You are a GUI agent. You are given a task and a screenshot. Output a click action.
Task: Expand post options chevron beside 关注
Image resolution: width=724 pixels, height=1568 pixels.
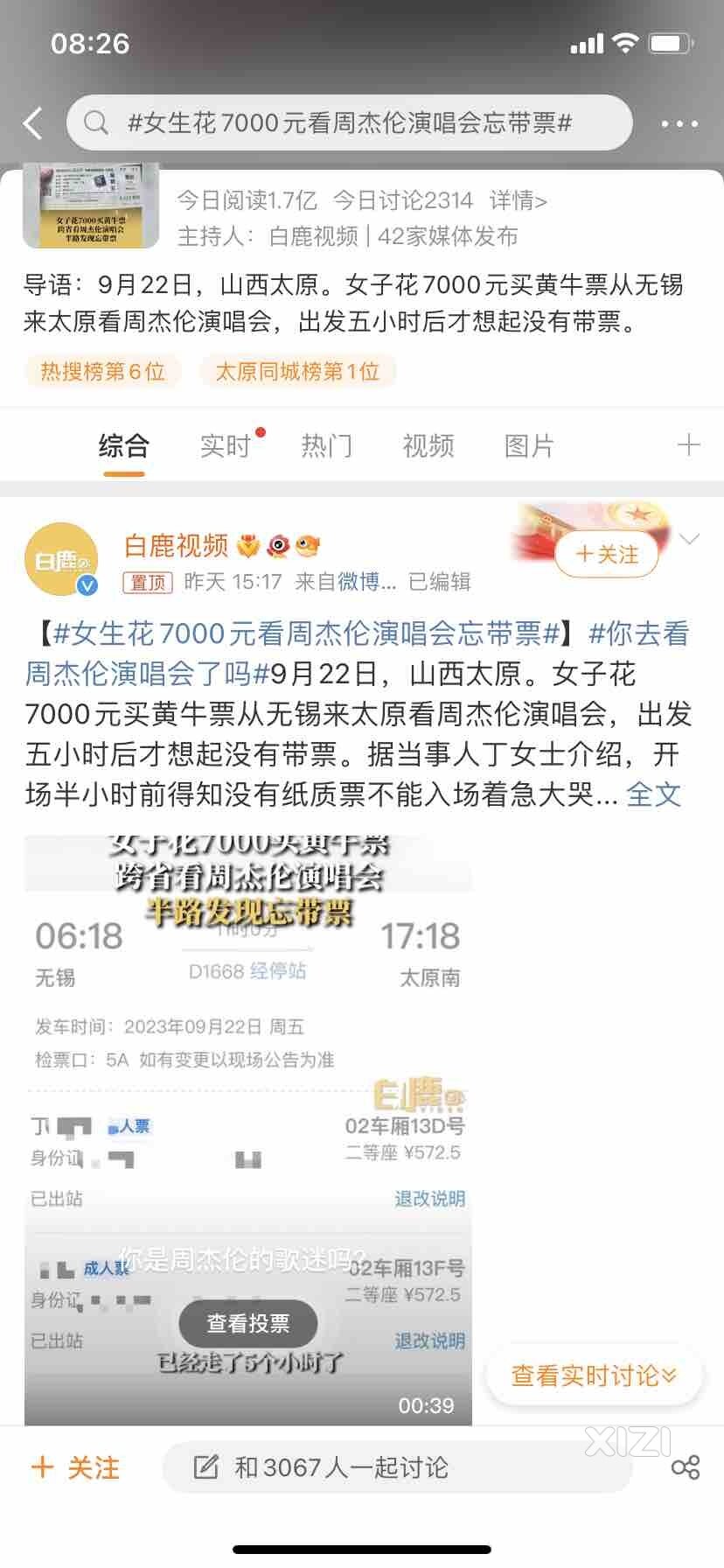pos(690,539)
